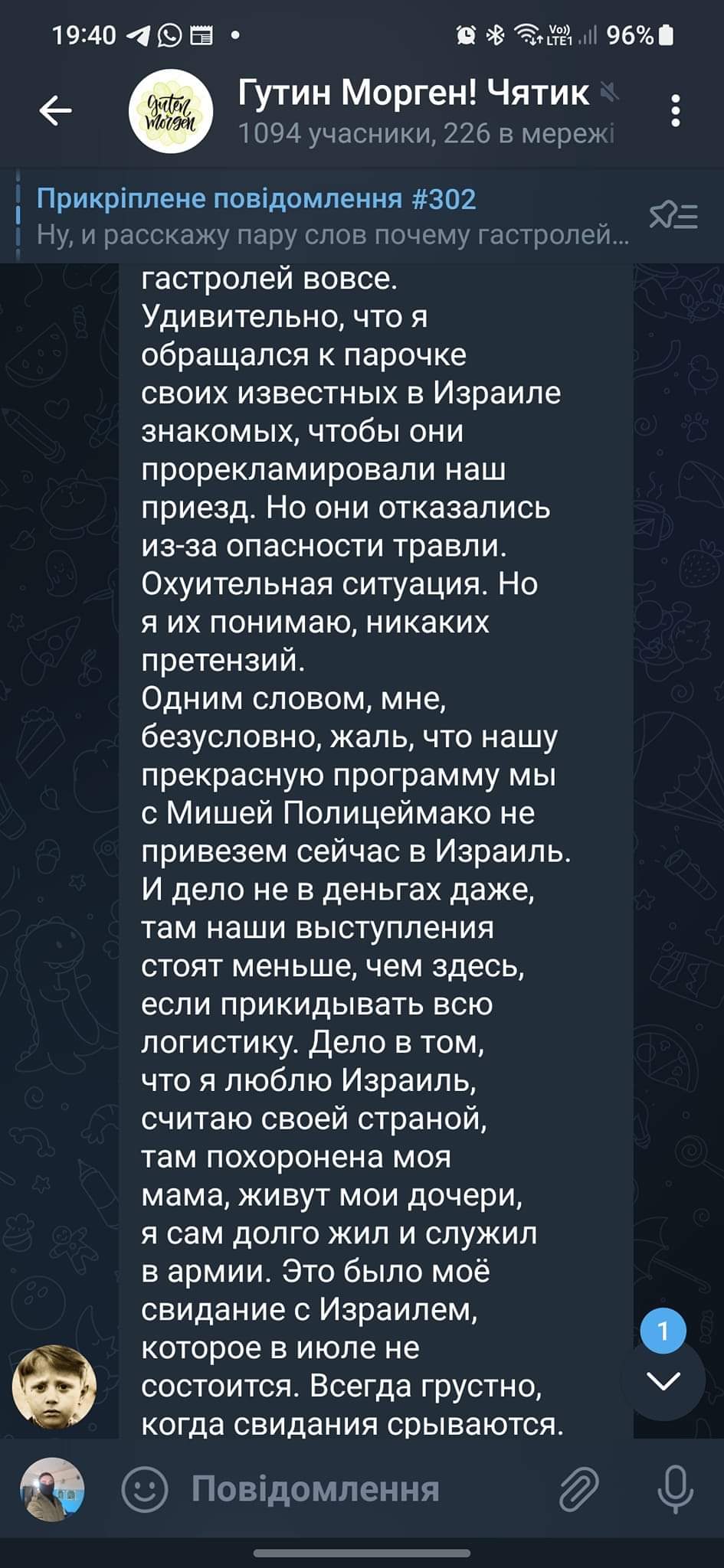Screen dimensions: 724x1568
Task: Record a voice message with the microphone
Action: pos(675,1489)
